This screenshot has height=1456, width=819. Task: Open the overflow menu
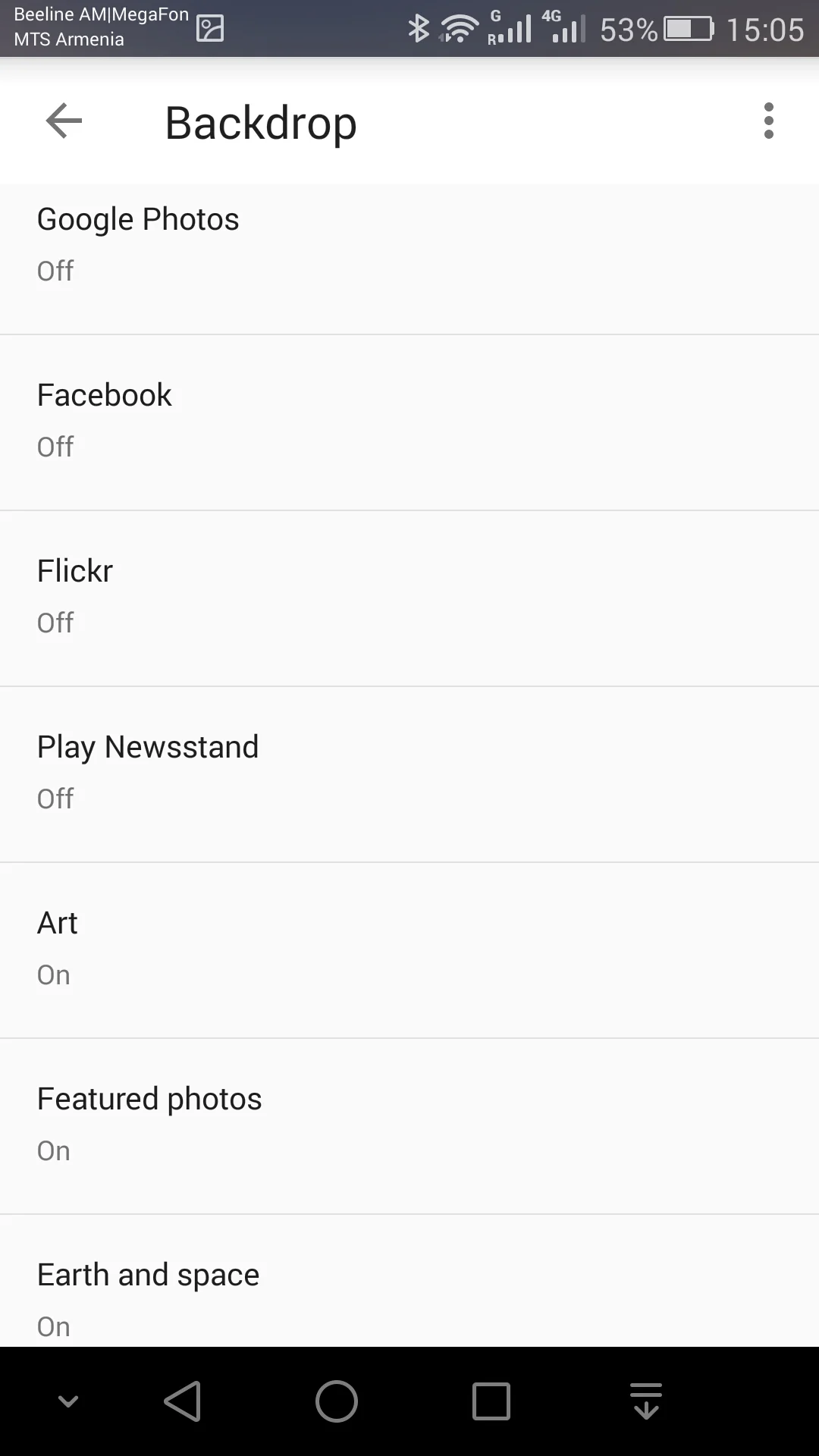coord(768,121)
